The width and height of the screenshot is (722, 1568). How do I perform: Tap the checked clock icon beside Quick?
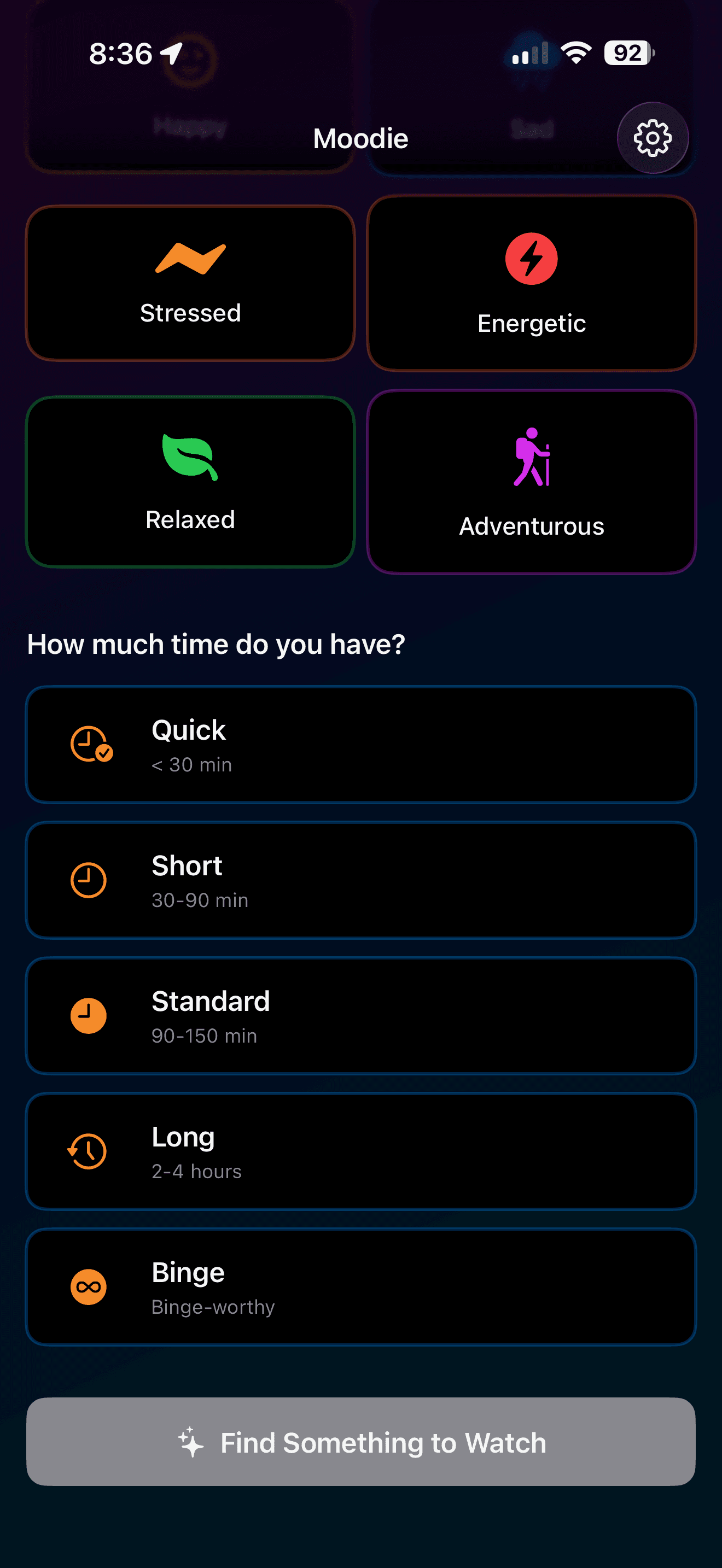point(90,744)
